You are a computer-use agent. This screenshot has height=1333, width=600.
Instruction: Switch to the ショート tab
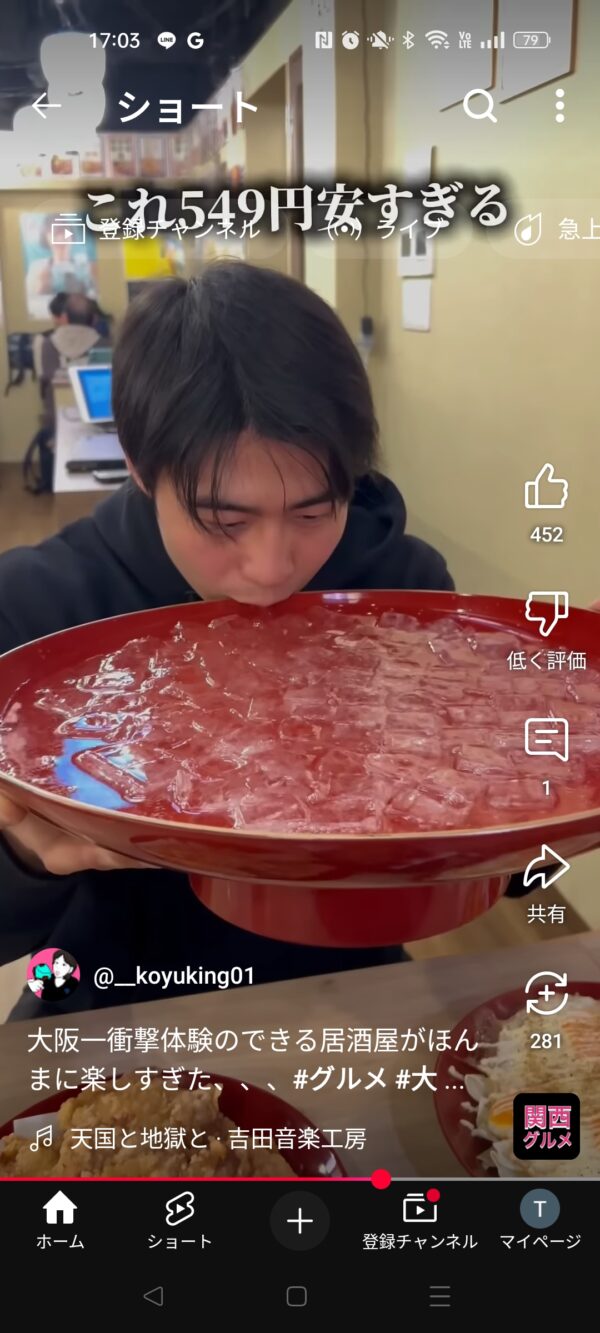pos(180,1221)
